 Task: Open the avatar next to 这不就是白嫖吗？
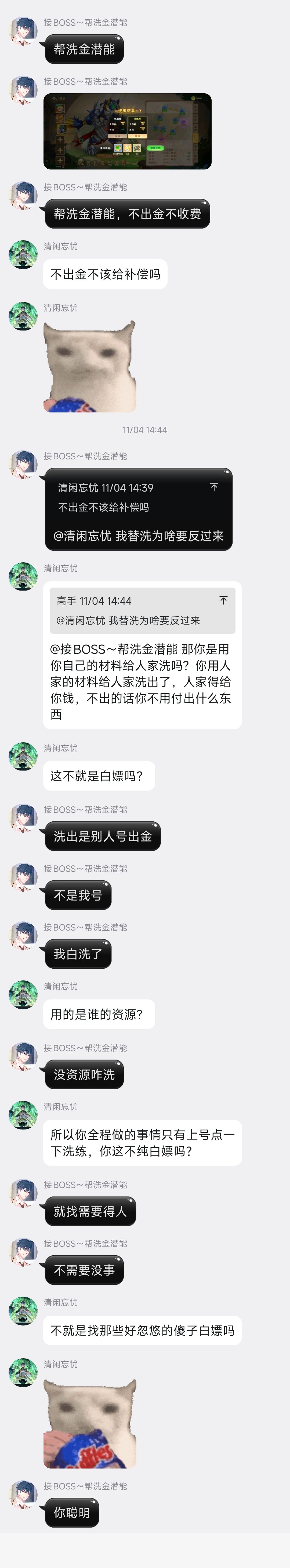pyautogui.click(x=23, y=756)
